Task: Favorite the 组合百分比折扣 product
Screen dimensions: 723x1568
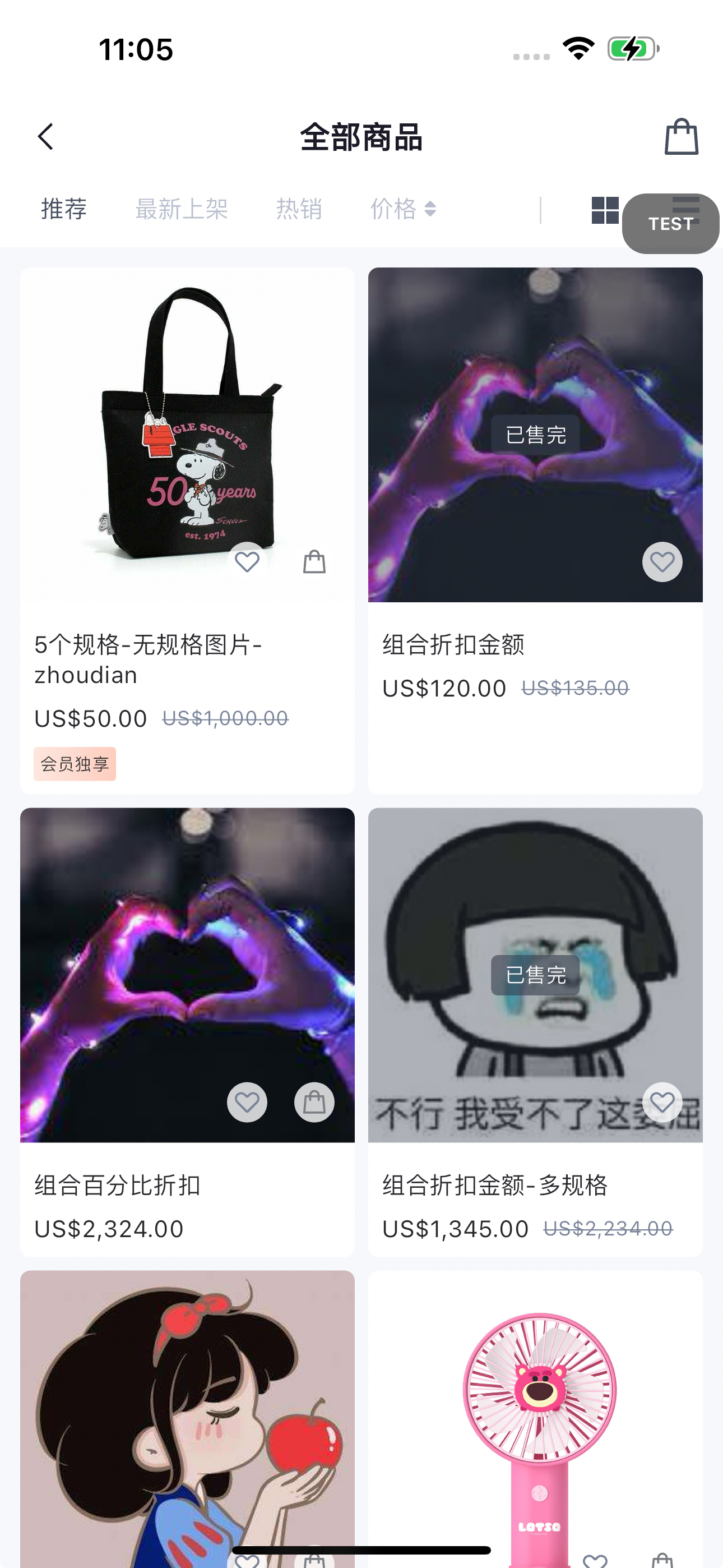Action: (x=247, y=1102)
